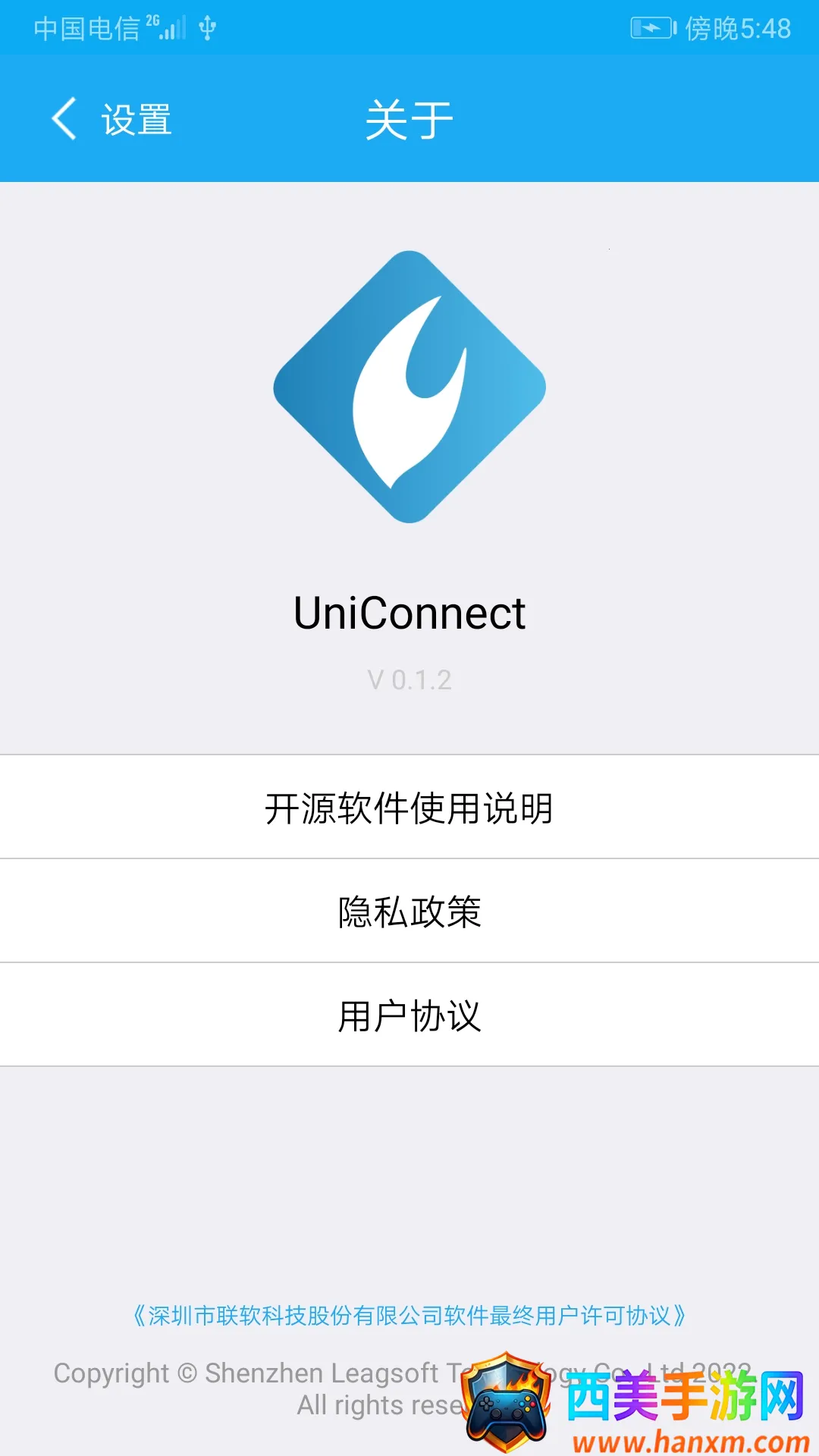Viewport: 819px width, 1456px height.
Task: Open 用户协议 page
Action: (x=409, y=1015)
